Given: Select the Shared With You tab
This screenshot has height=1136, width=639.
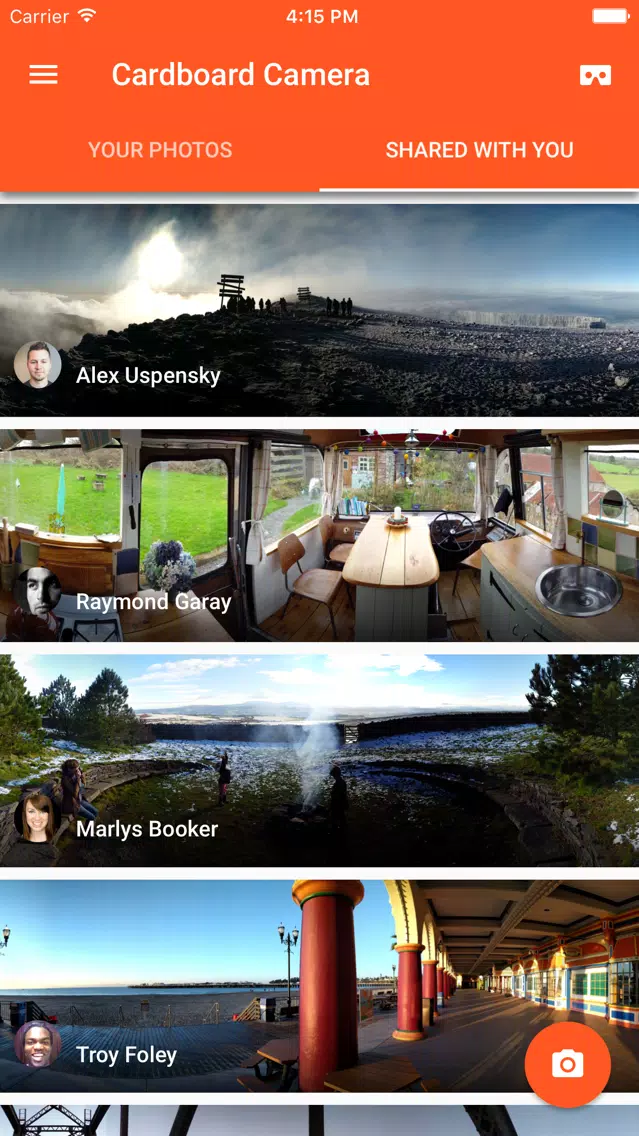Looking at the screenshot, I should pyautogui.click(x=479, y=150).
